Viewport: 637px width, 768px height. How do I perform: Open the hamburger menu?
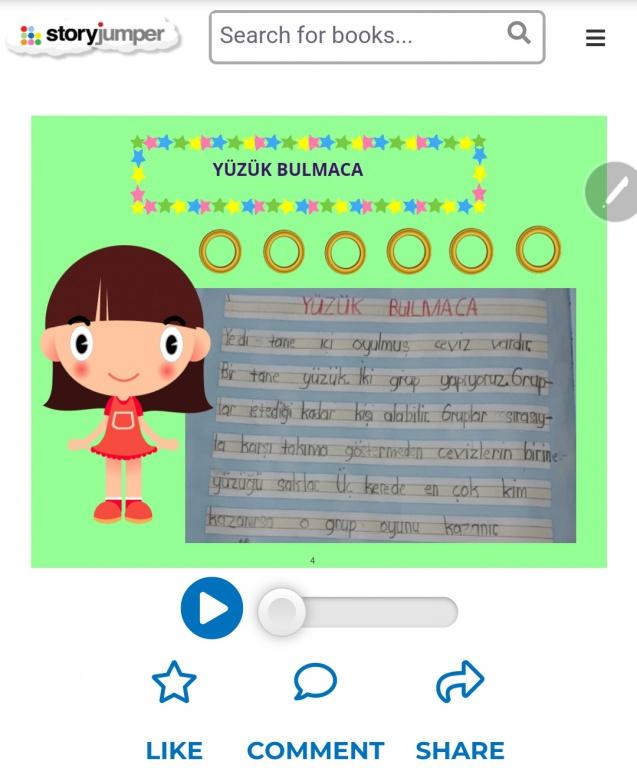tap(595, 38)
